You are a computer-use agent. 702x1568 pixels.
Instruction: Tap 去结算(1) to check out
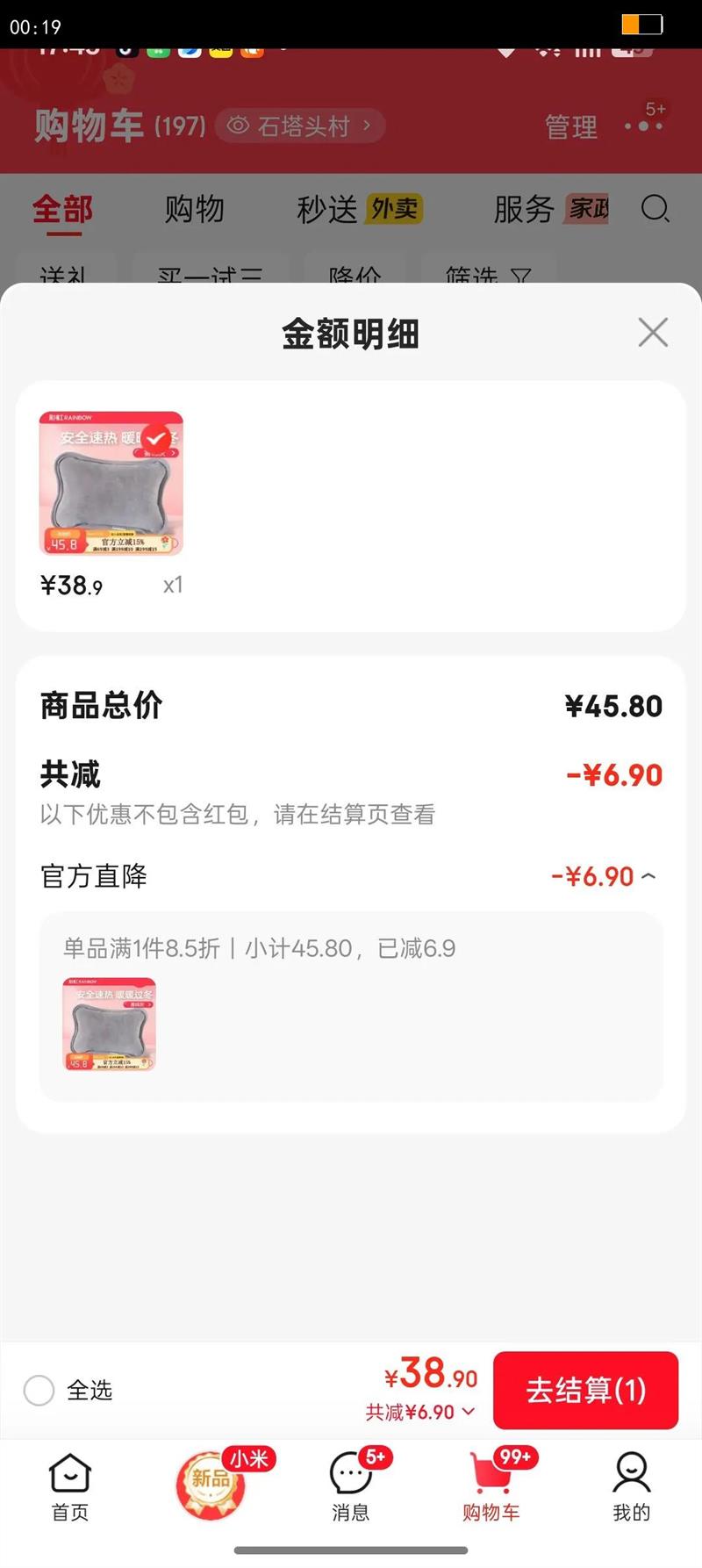(585, 1390)
